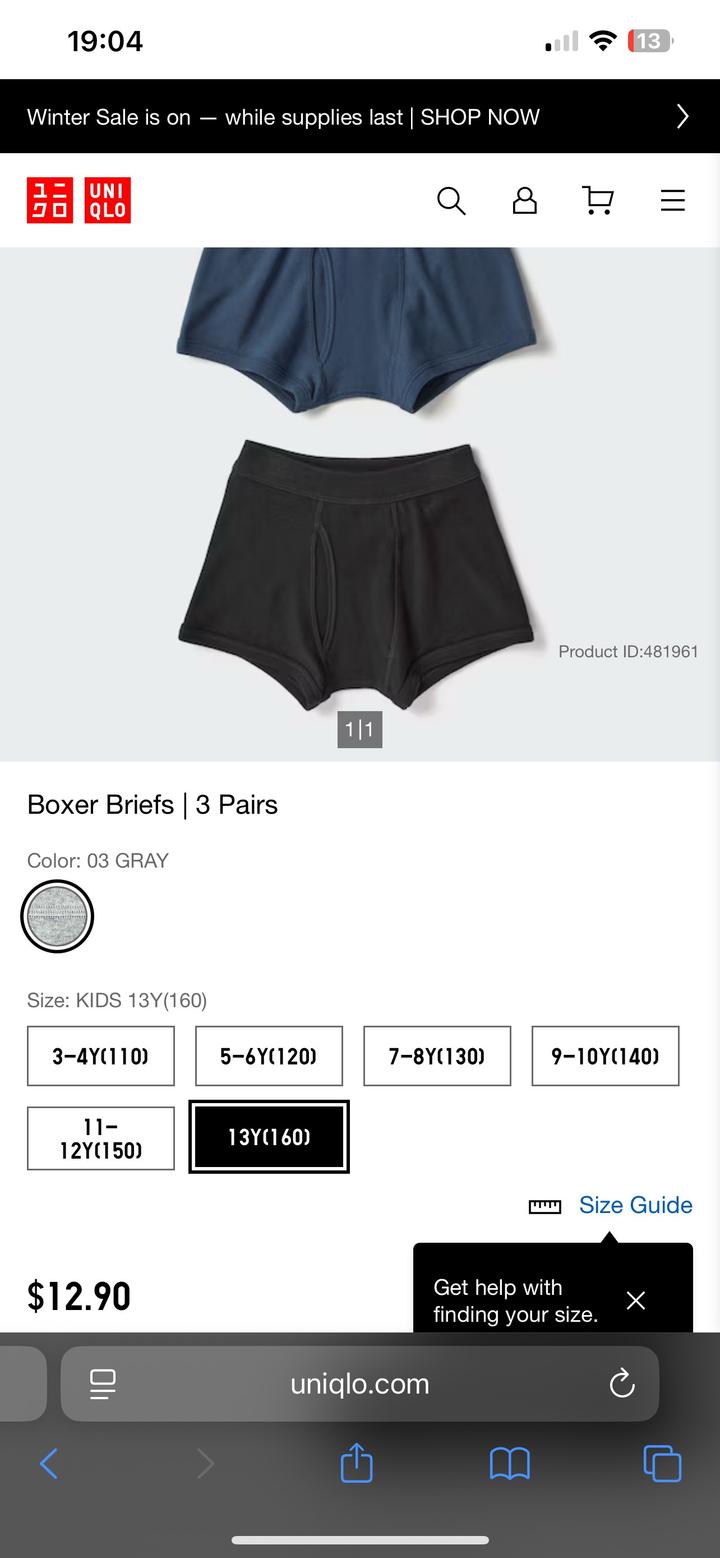This screenshot has height=1558, width=720.
Task: View the shopping cart
Action: (x=598, y=201)
